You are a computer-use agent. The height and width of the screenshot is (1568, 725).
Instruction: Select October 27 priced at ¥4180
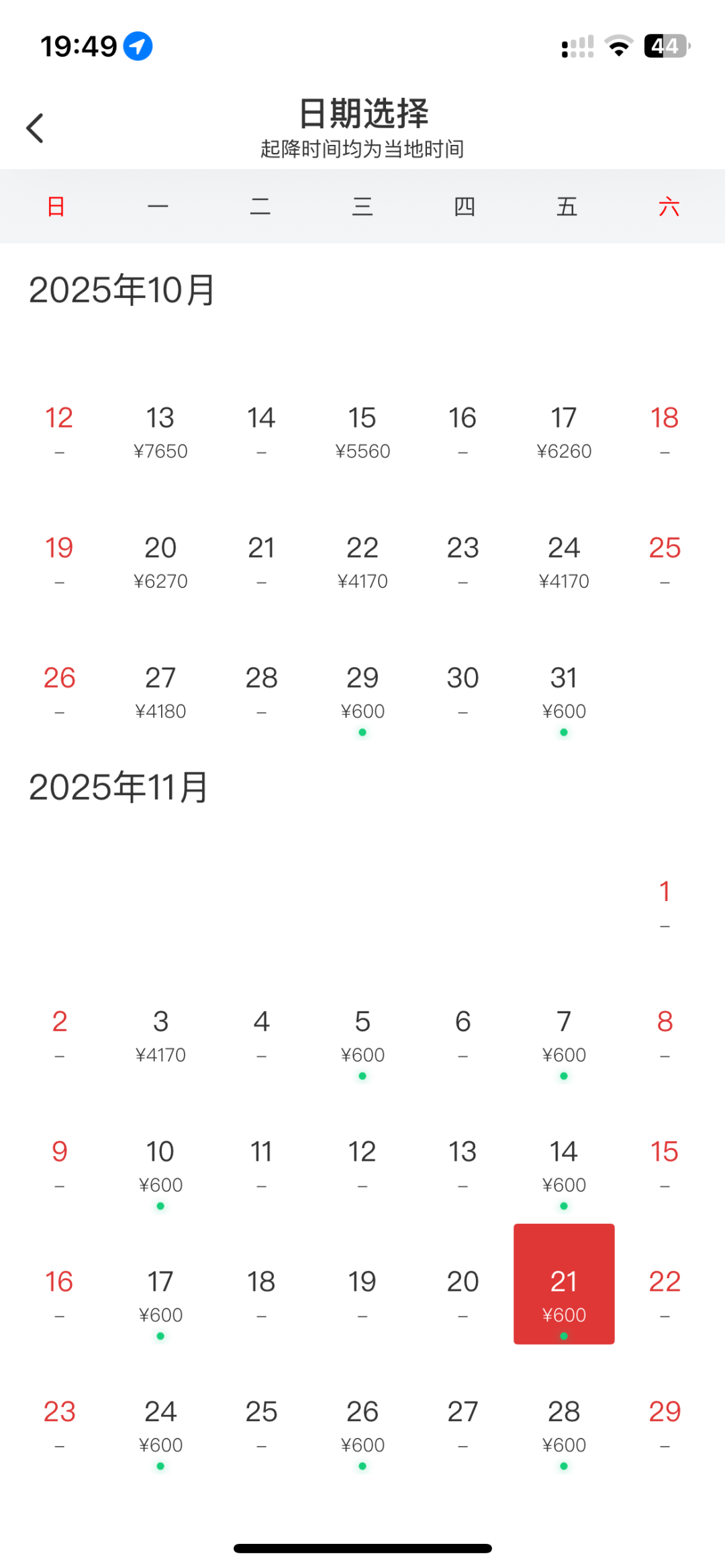coord(160,692)
